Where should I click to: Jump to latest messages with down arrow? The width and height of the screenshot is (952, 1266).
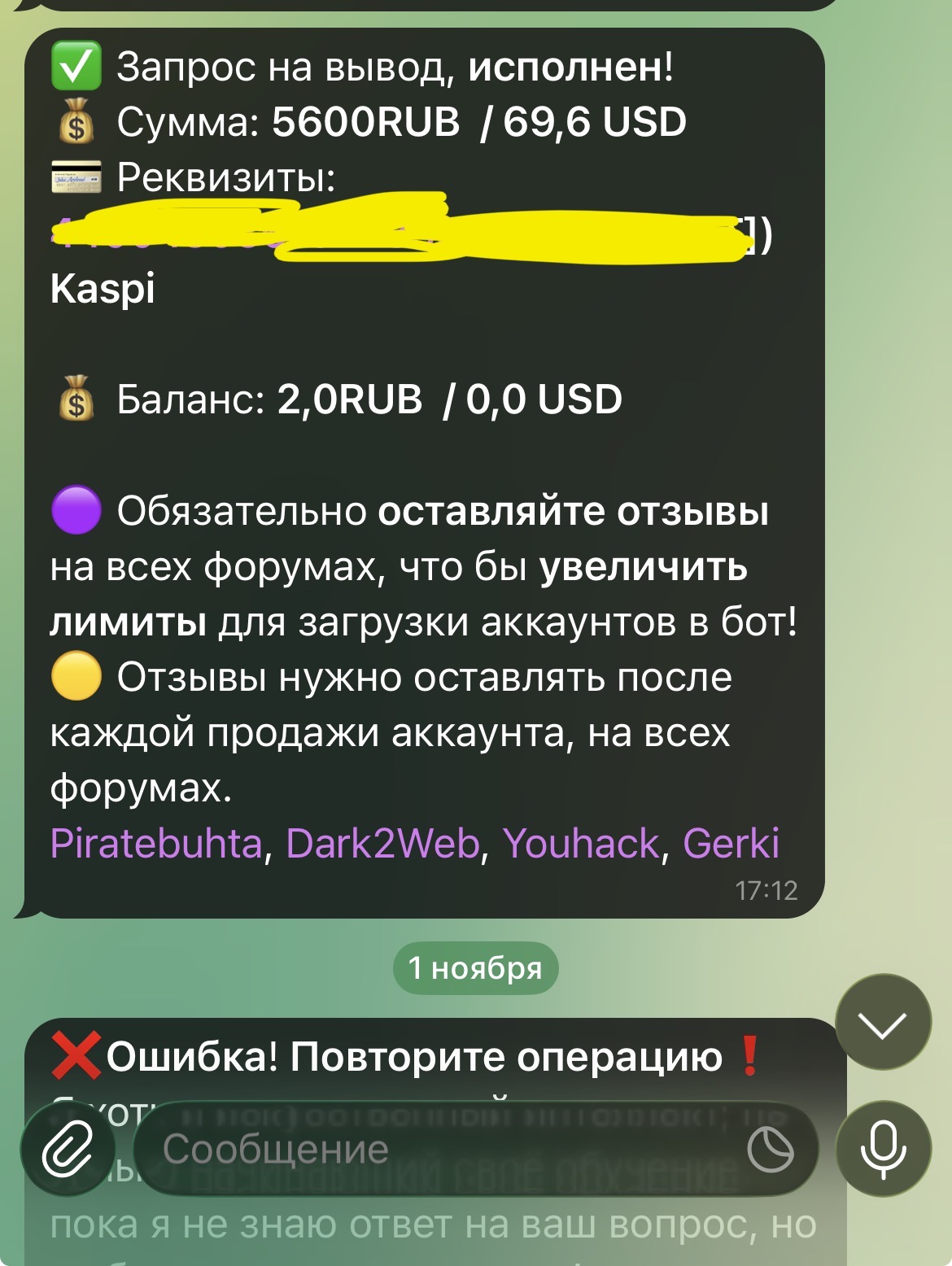tap(883, 1023)
